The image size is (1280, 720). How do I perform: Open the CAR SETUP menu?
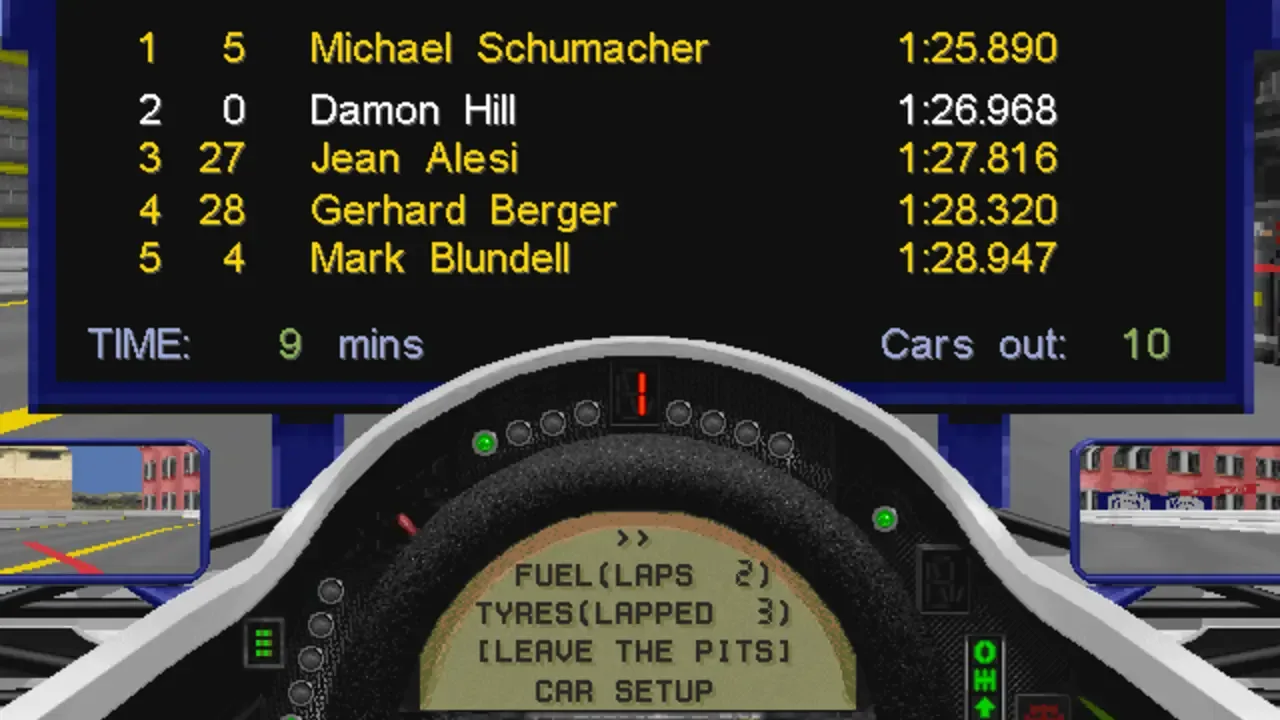click(624, 690)
